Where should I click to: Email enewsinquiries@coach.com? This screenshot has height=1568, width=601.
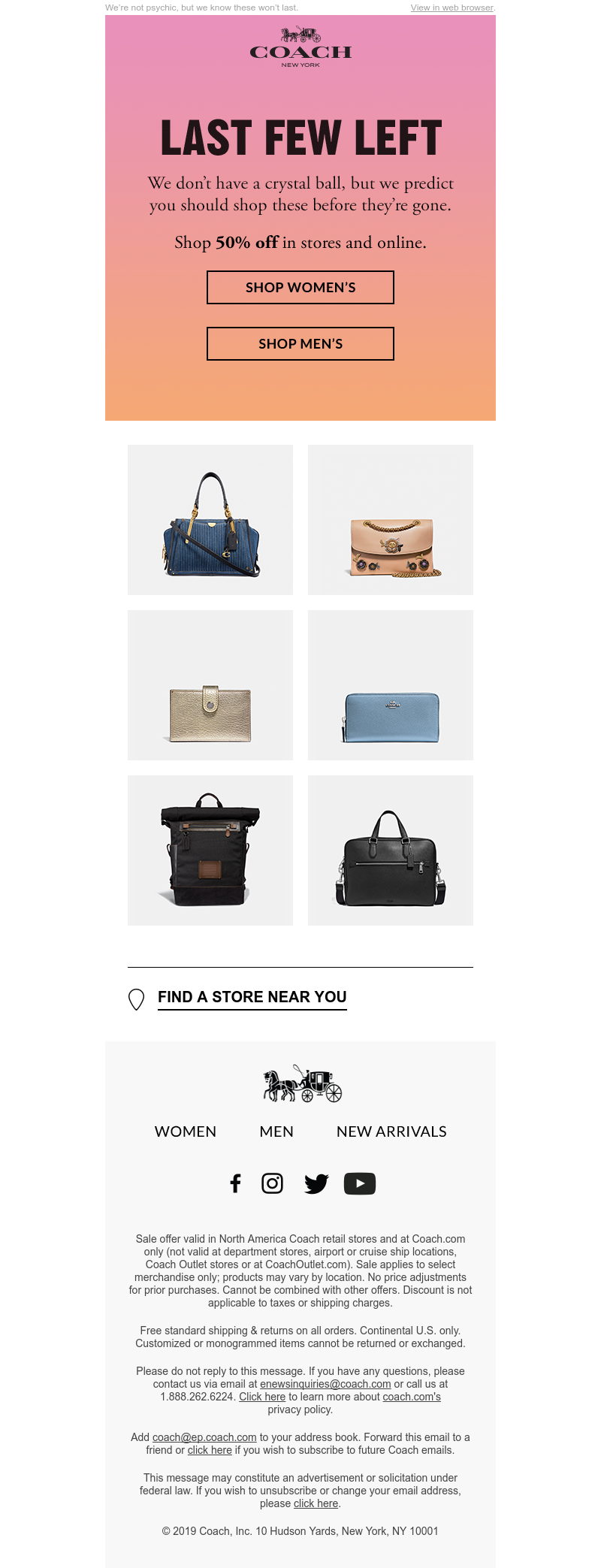[x=325, y=1384]
